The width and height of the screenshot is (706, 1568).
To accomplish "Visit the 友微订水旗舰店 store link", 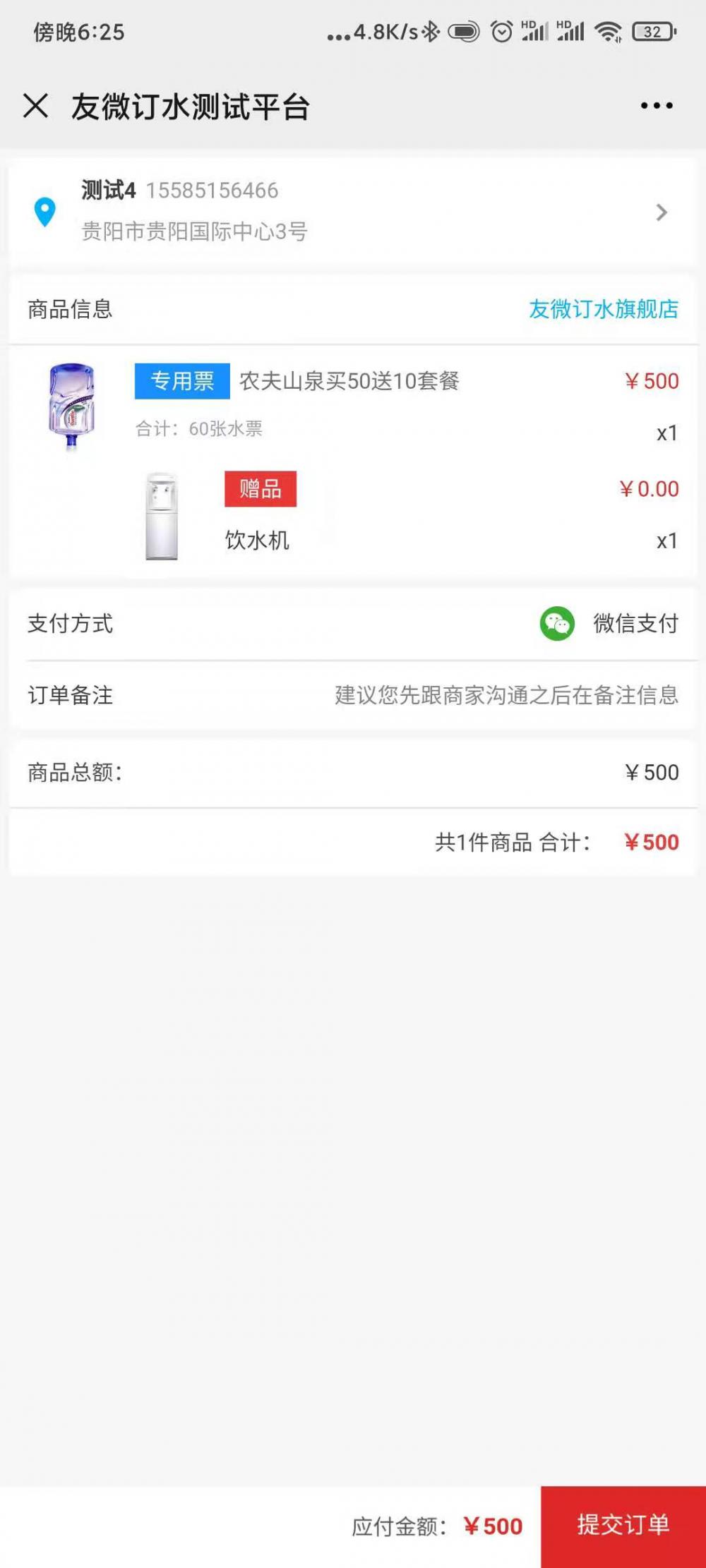I will (x=604, y=309).
